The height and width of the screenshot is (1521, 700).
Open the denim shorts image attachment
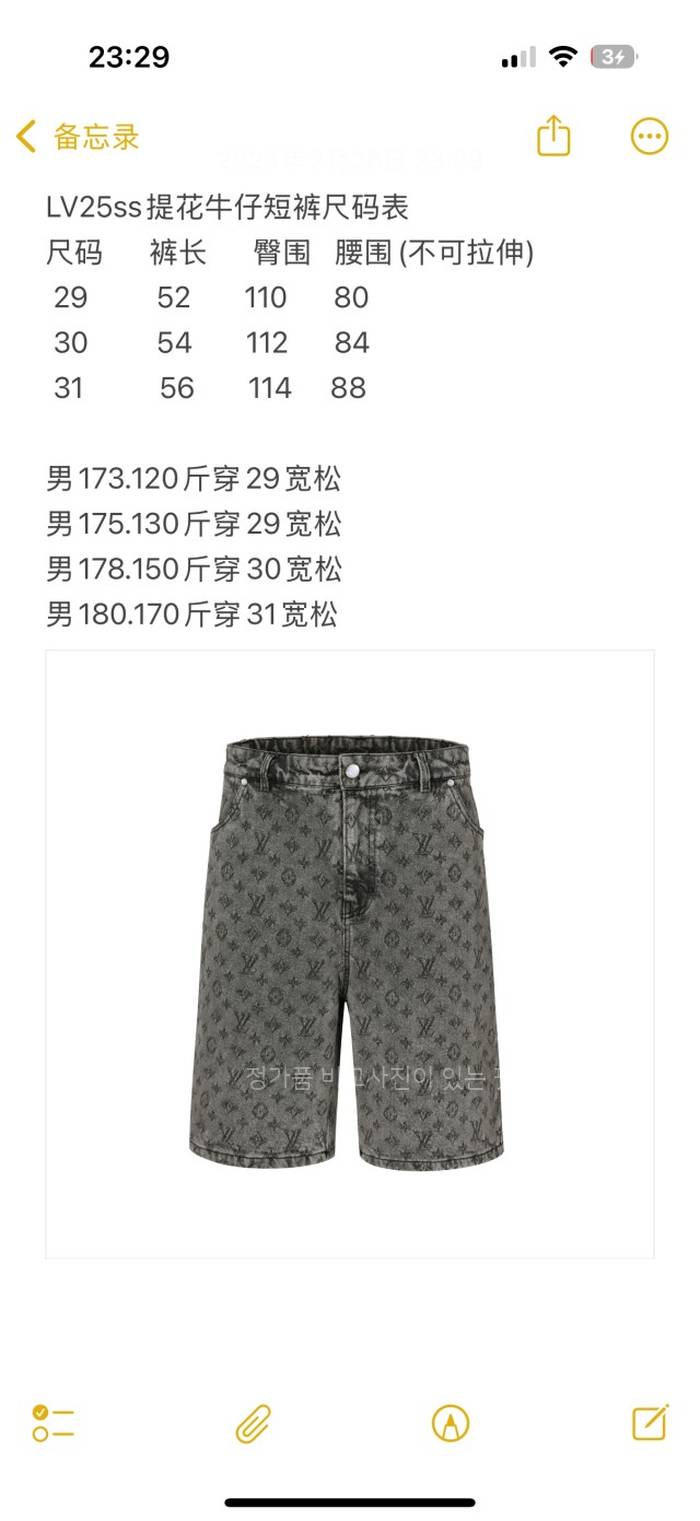tap(349, 953)
